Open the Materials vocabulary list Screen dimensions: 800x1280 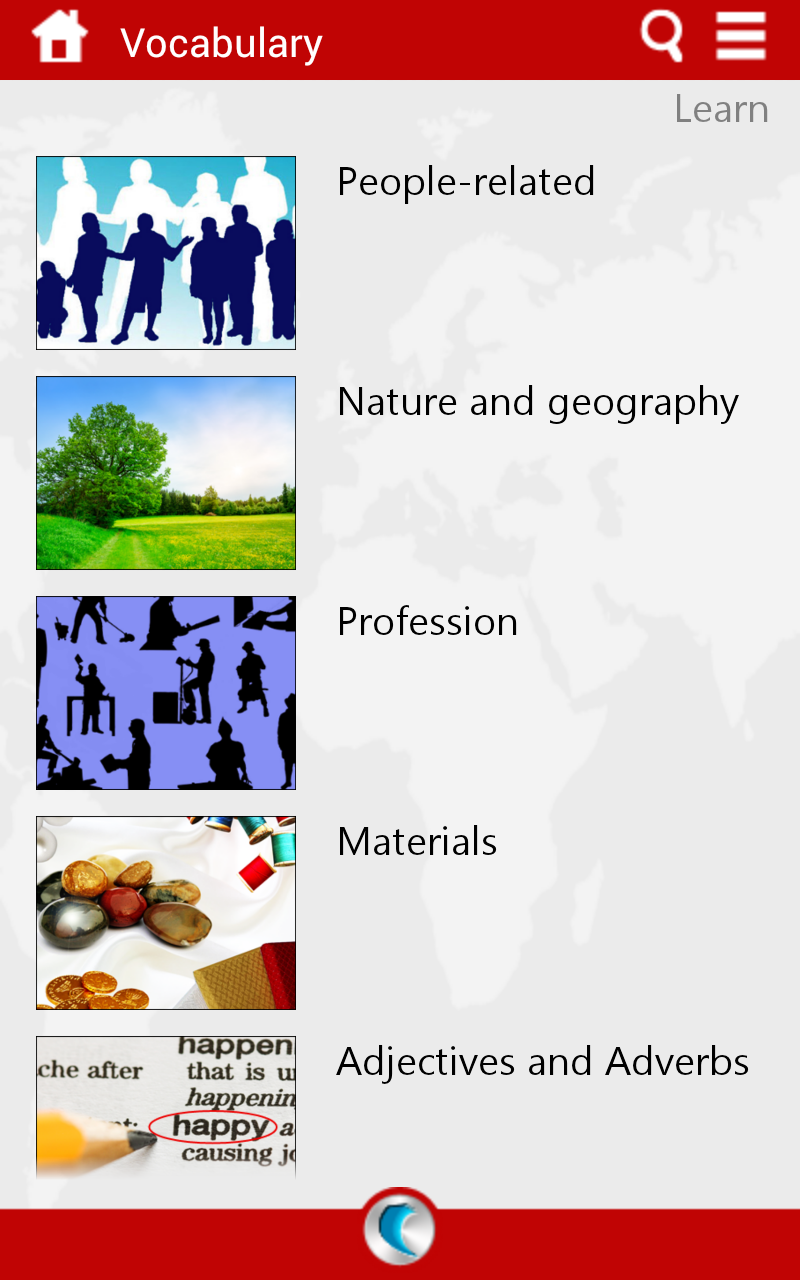click(417, 842)
